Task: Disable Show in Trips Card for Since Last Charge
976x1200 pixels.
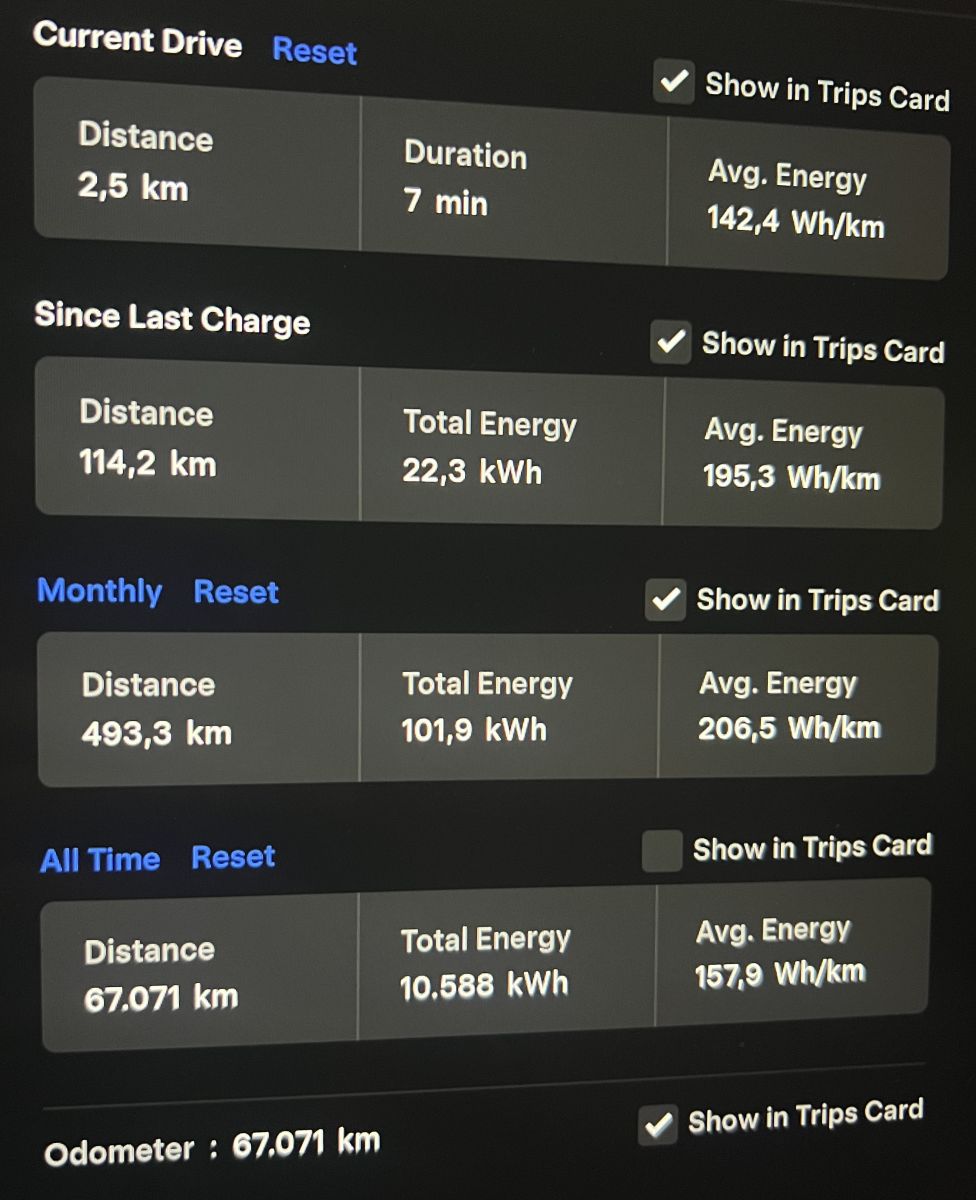Action: coord(670,342)
